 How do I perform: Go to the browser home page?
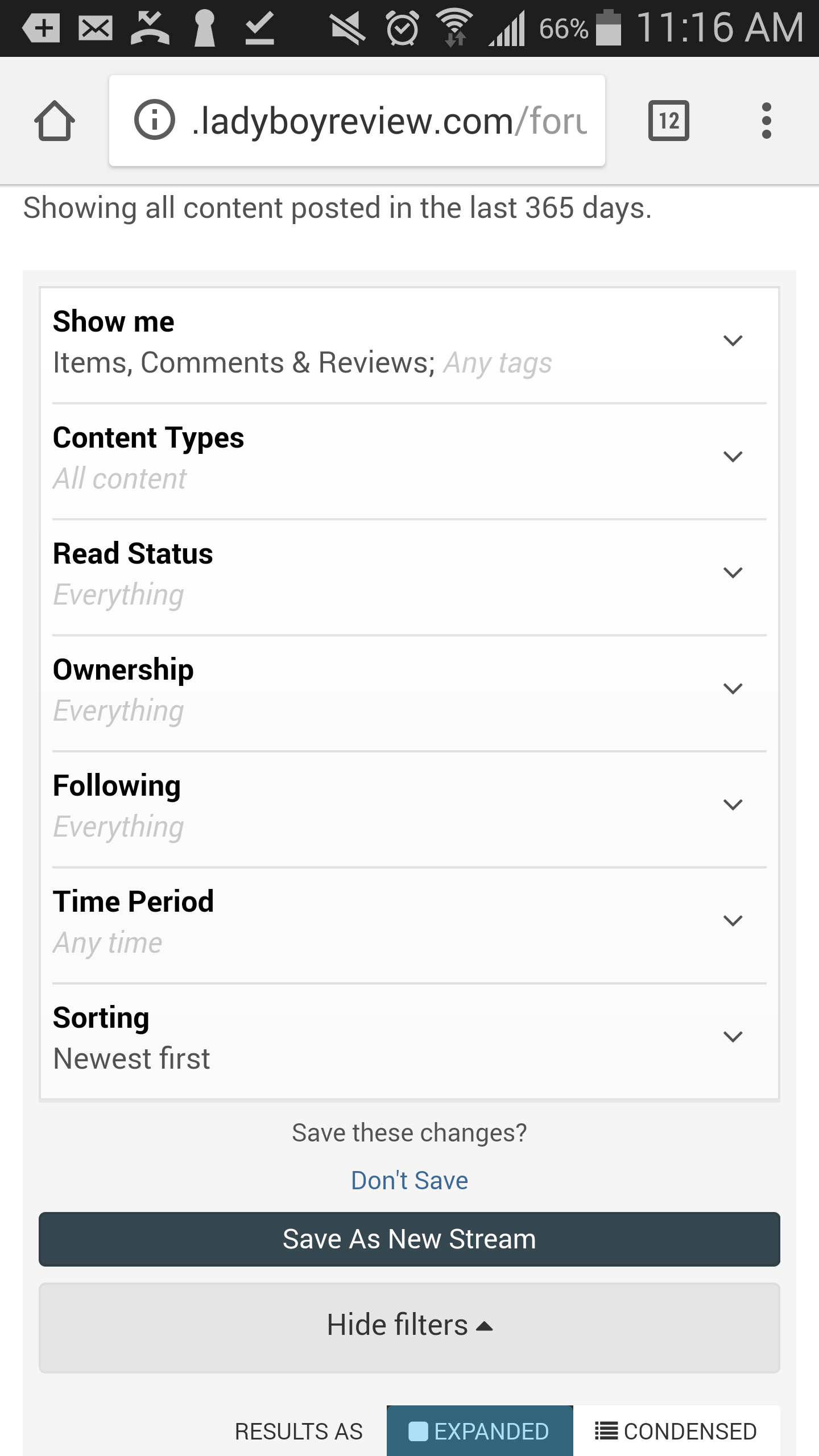[55, 121]
